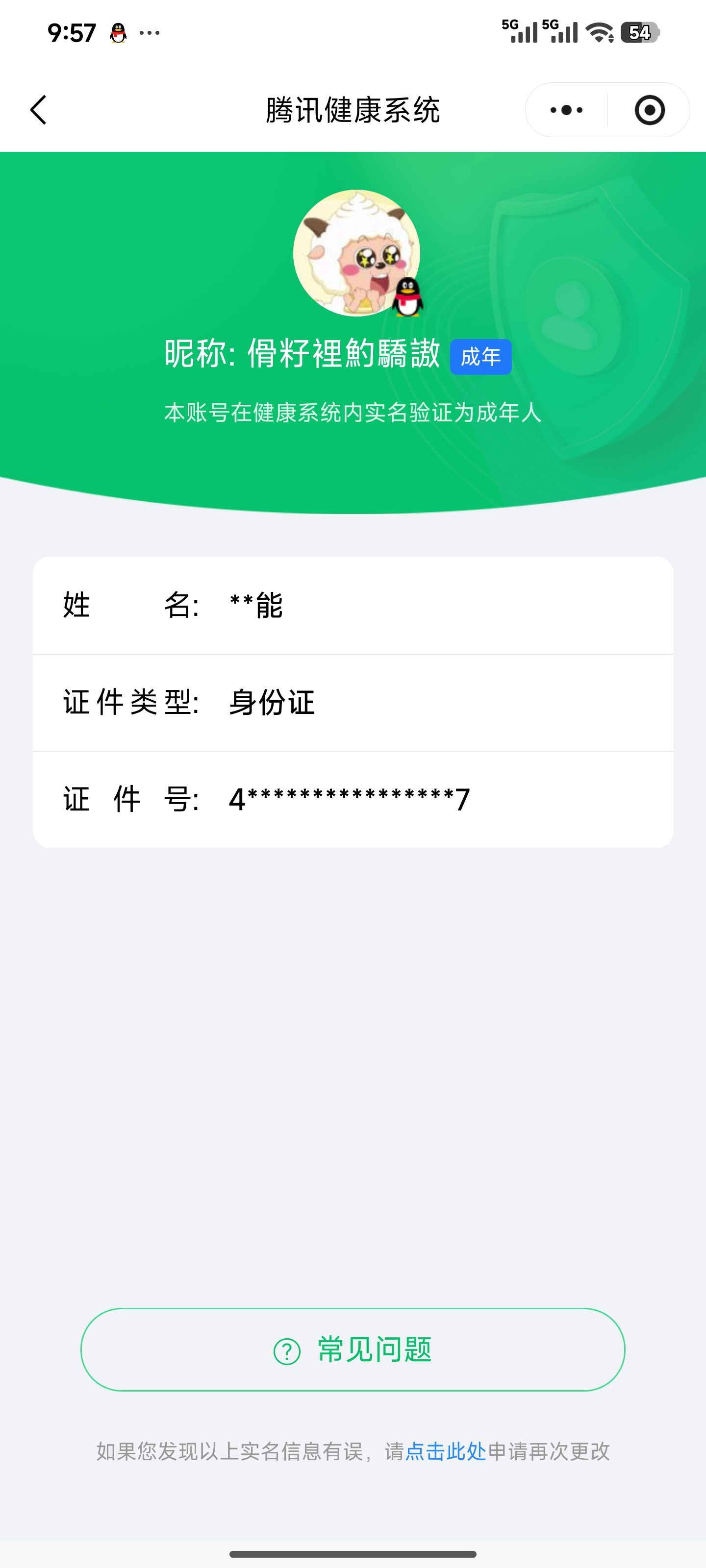Tap the back arrow to return
Viewport: 706px width, 1568px height.
click(38, 110)
